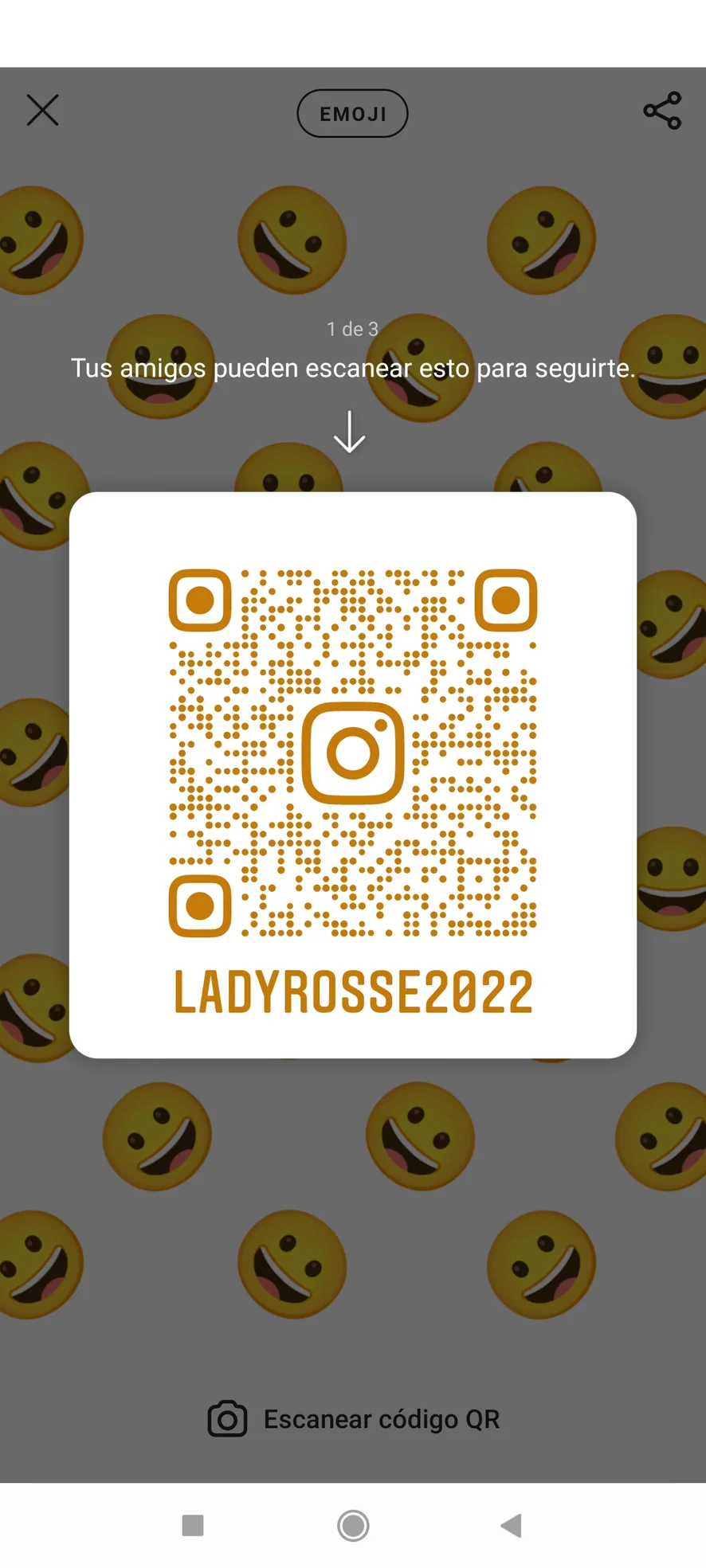Close the QR code screen

coord(43,111)
